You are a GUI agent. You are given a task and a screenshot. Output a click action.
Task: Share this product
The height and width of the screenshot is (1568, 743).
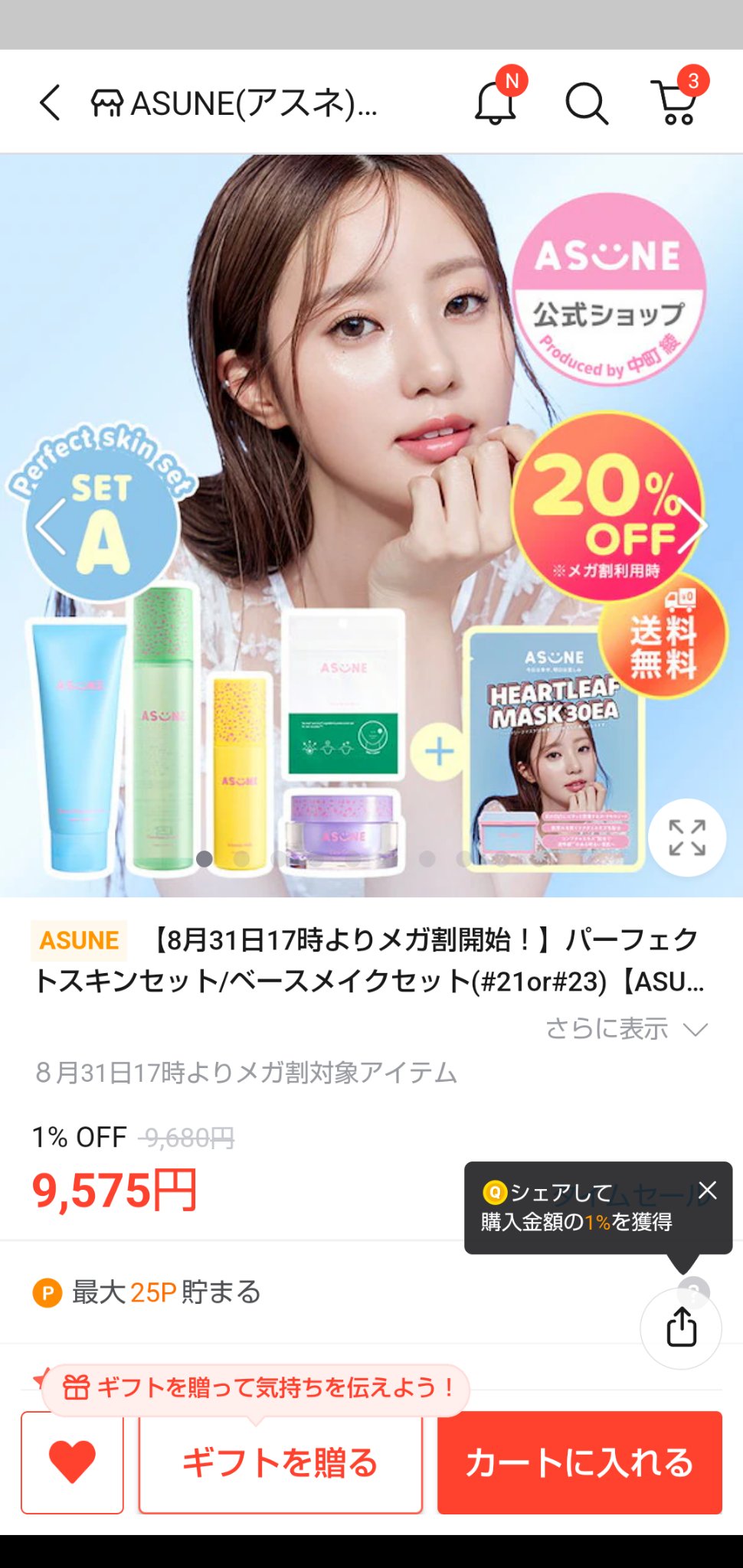(681, 1327)
